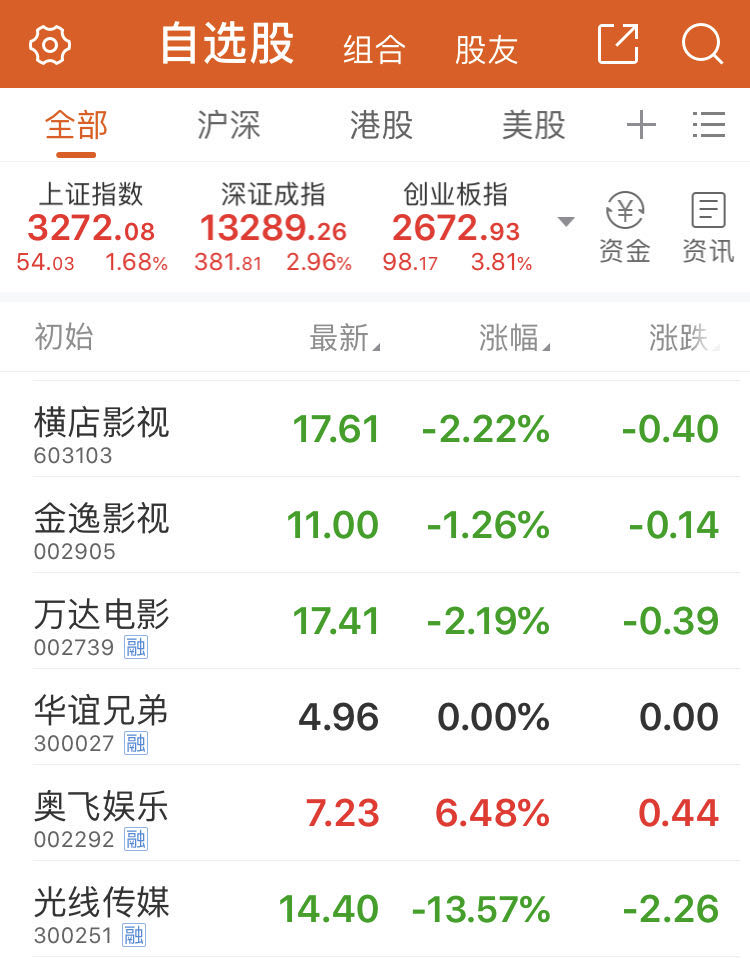
Task: Select the 沪深 tab
Action: point(228,125)
